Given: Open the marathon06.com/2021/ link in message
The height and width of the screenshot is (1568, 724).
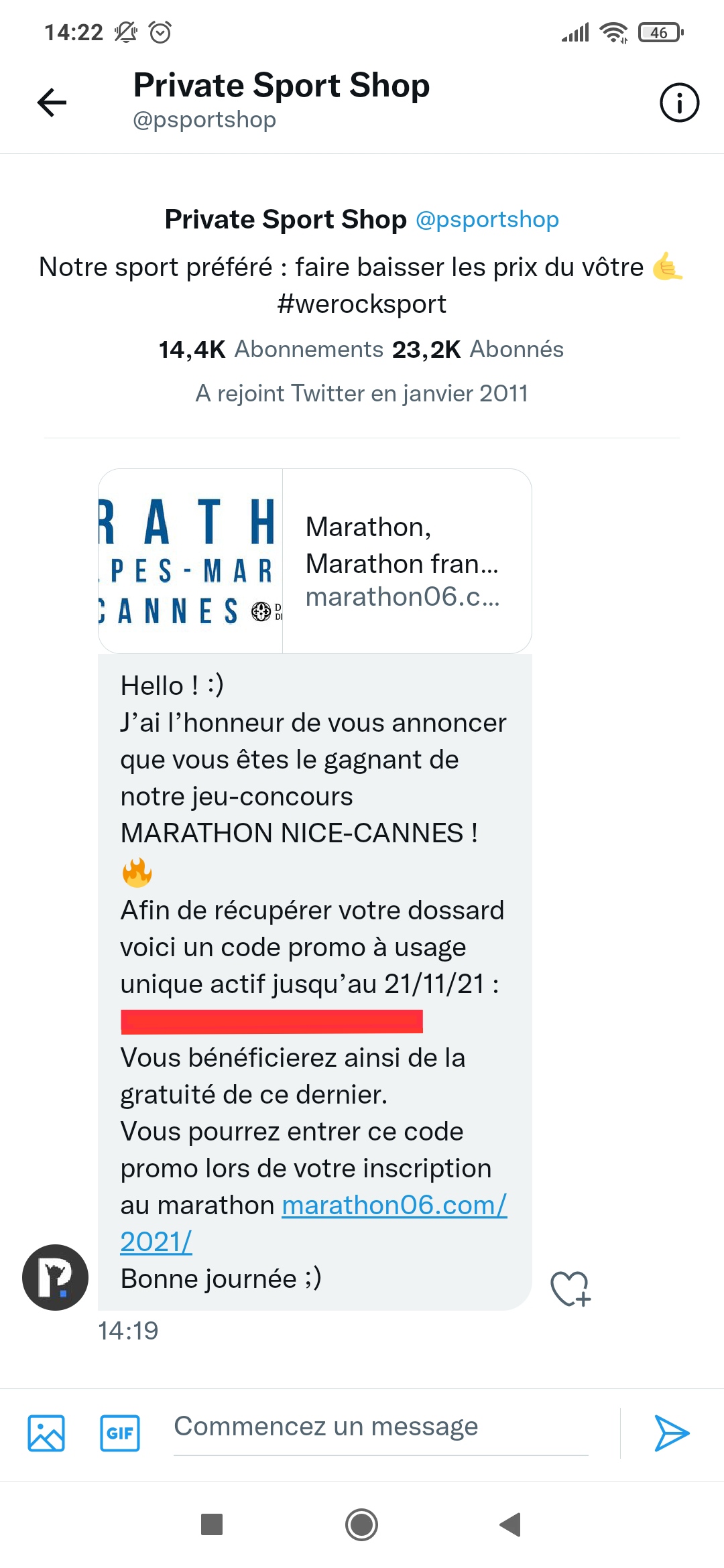Looking at the screenshot, I should click(313, 1223).
